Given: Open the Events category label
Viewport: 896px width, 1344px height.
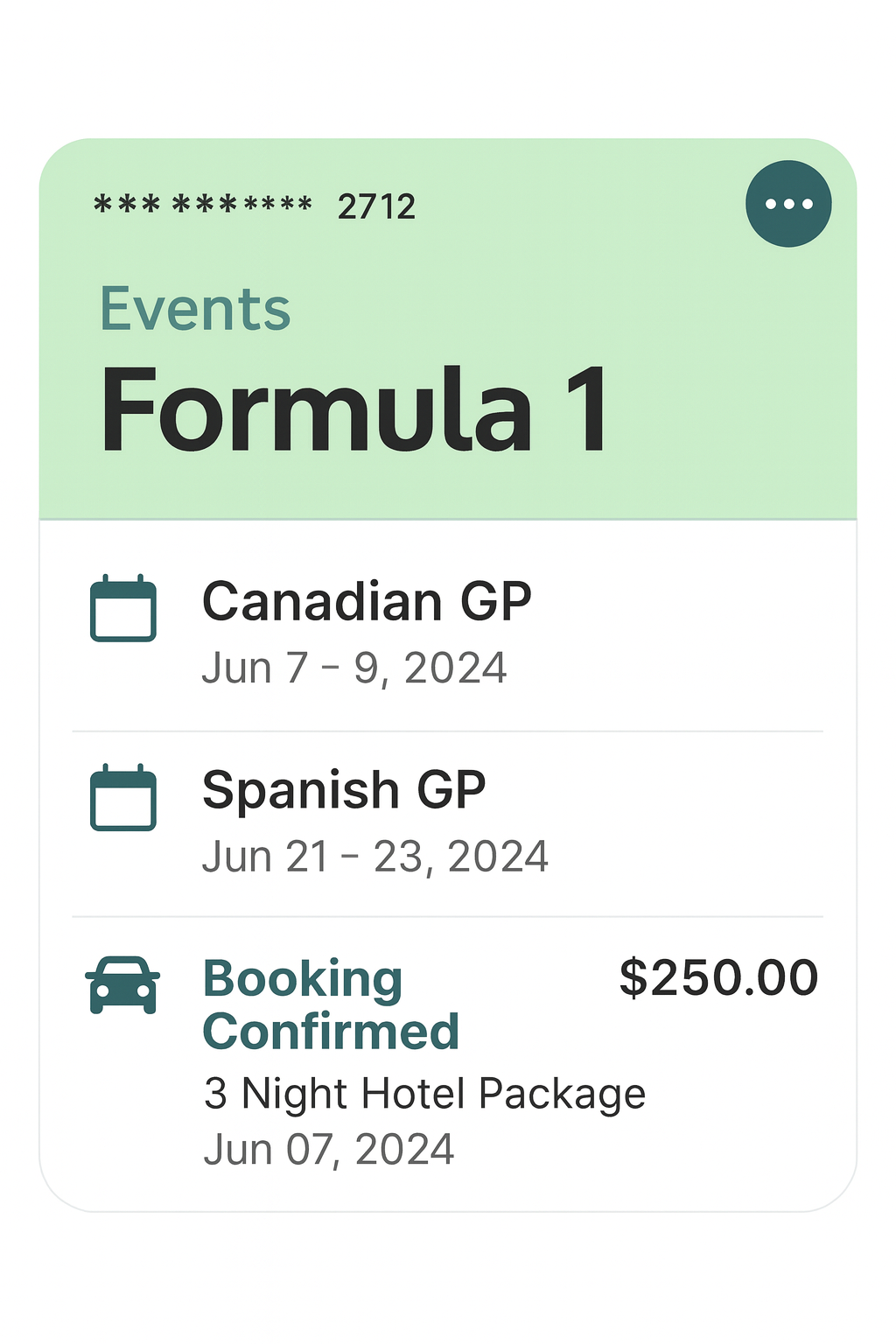Looking at the screenshot, I should tap(194, 308).
